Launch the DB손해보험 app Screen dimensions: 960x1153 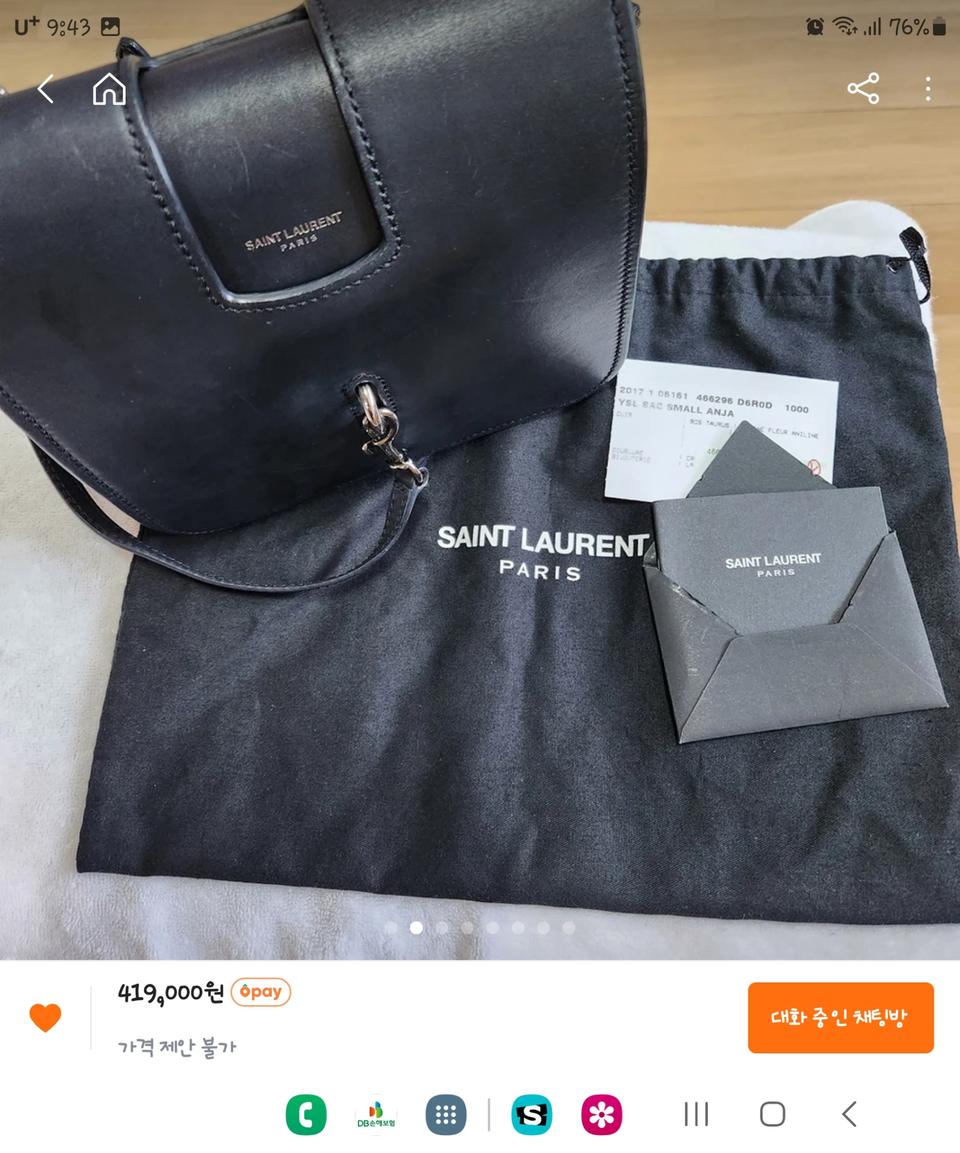[x=376, y=1114]
